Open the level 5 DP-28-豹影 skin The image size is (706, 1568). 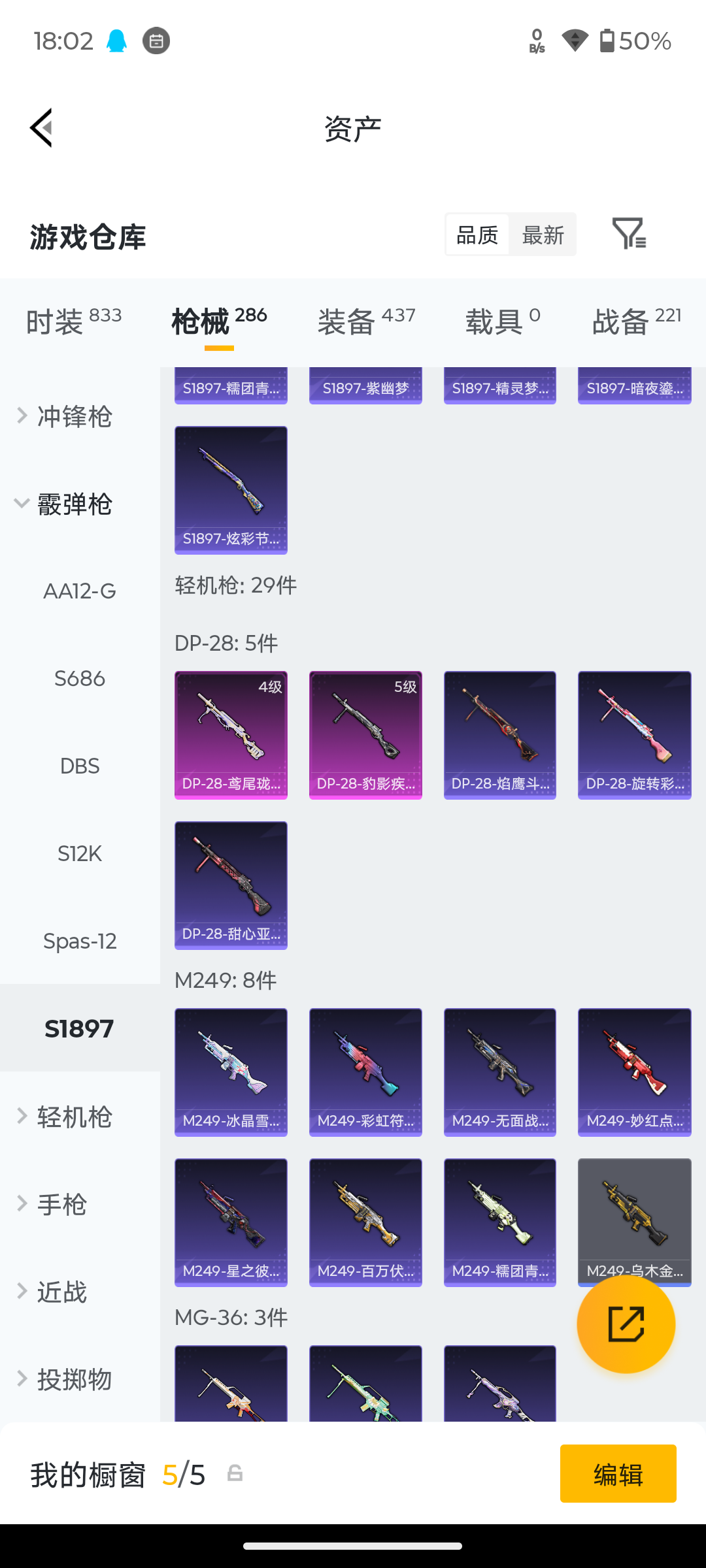(x=365, y=735)
